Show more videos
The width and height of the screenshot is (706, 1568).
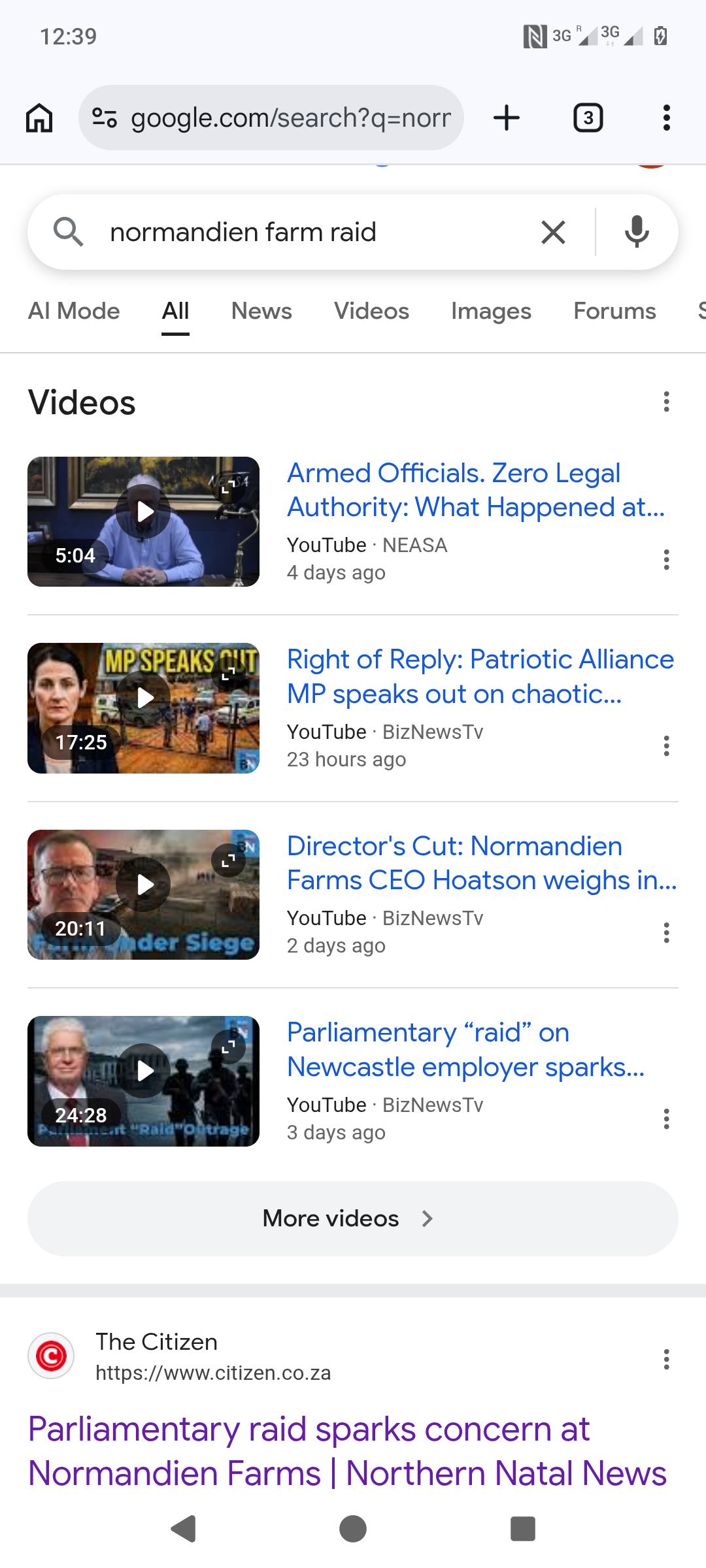(352, 1218)
